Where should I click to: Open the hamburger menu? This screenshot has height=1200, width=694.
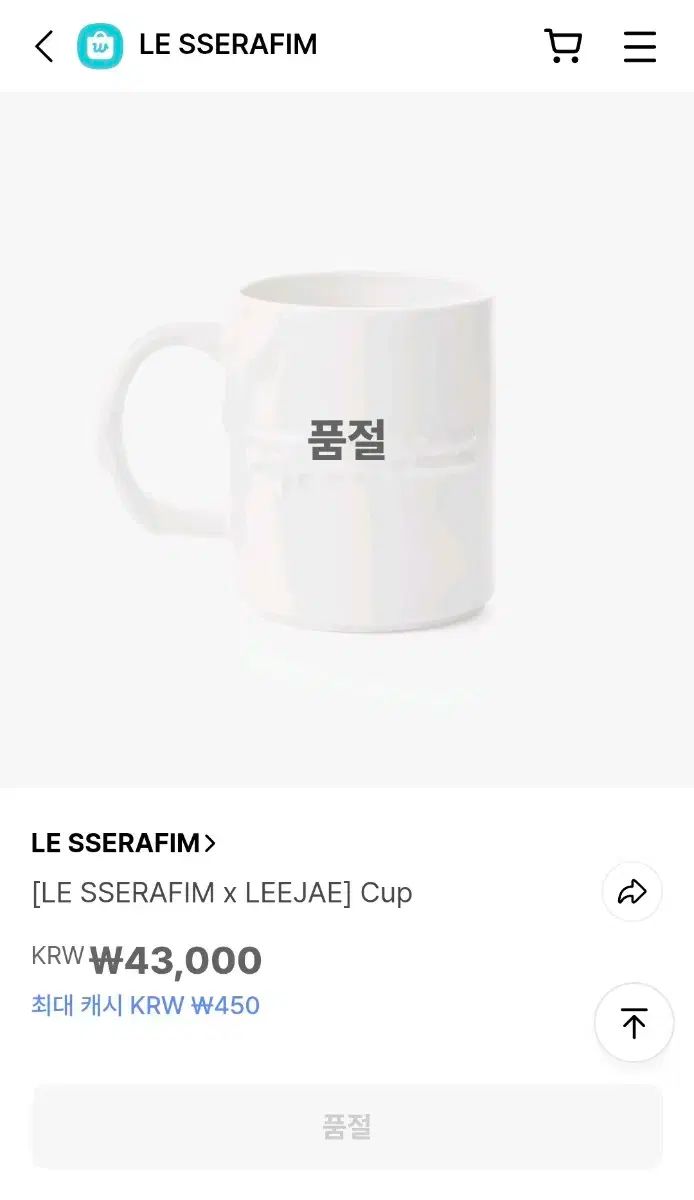pyautogui.click(x=640, y=46)
